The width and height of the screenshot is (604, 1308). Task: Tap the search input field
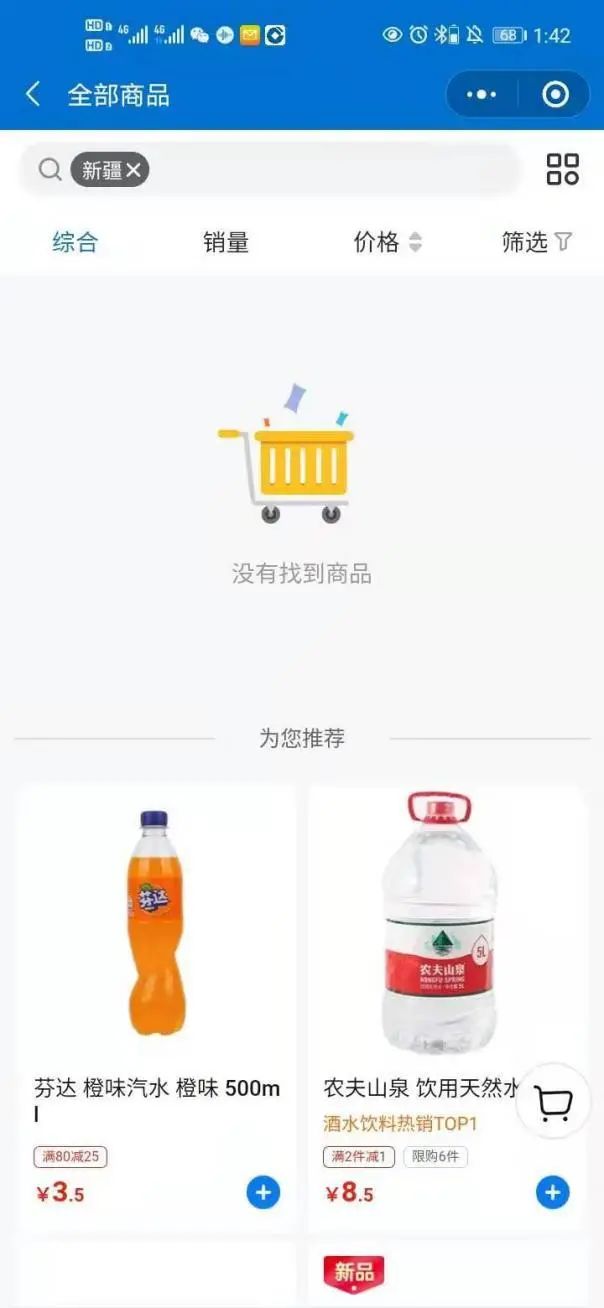[x=330, y=170]
